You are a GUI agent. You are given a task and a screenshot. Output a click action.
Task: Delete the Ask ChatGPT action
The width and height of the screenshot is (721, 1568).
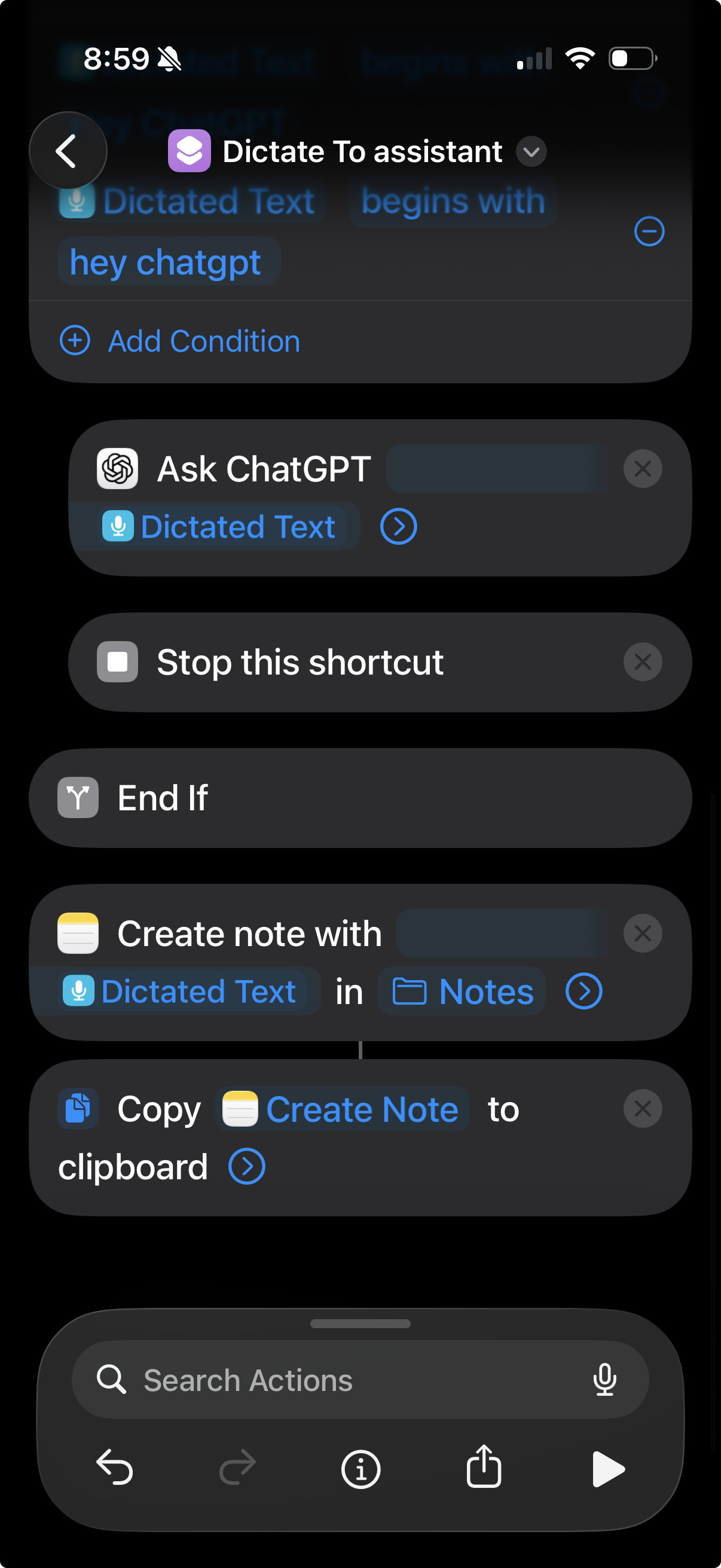[x=643, y=468]
